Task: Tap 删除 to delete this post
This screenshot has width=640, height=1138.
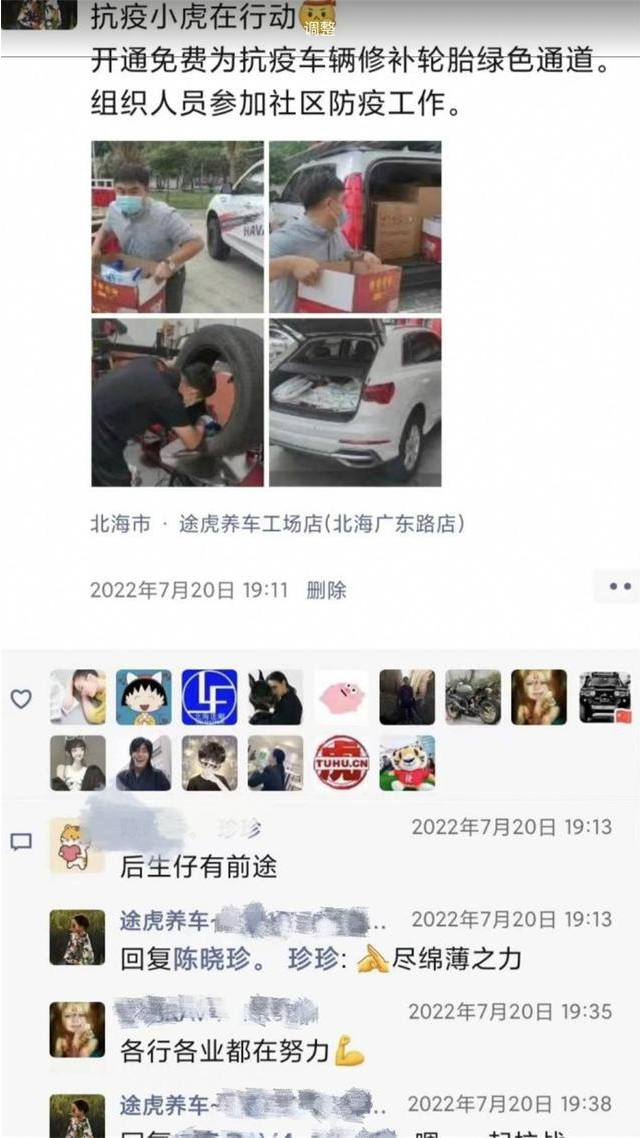Action: (x=326, y=590)
